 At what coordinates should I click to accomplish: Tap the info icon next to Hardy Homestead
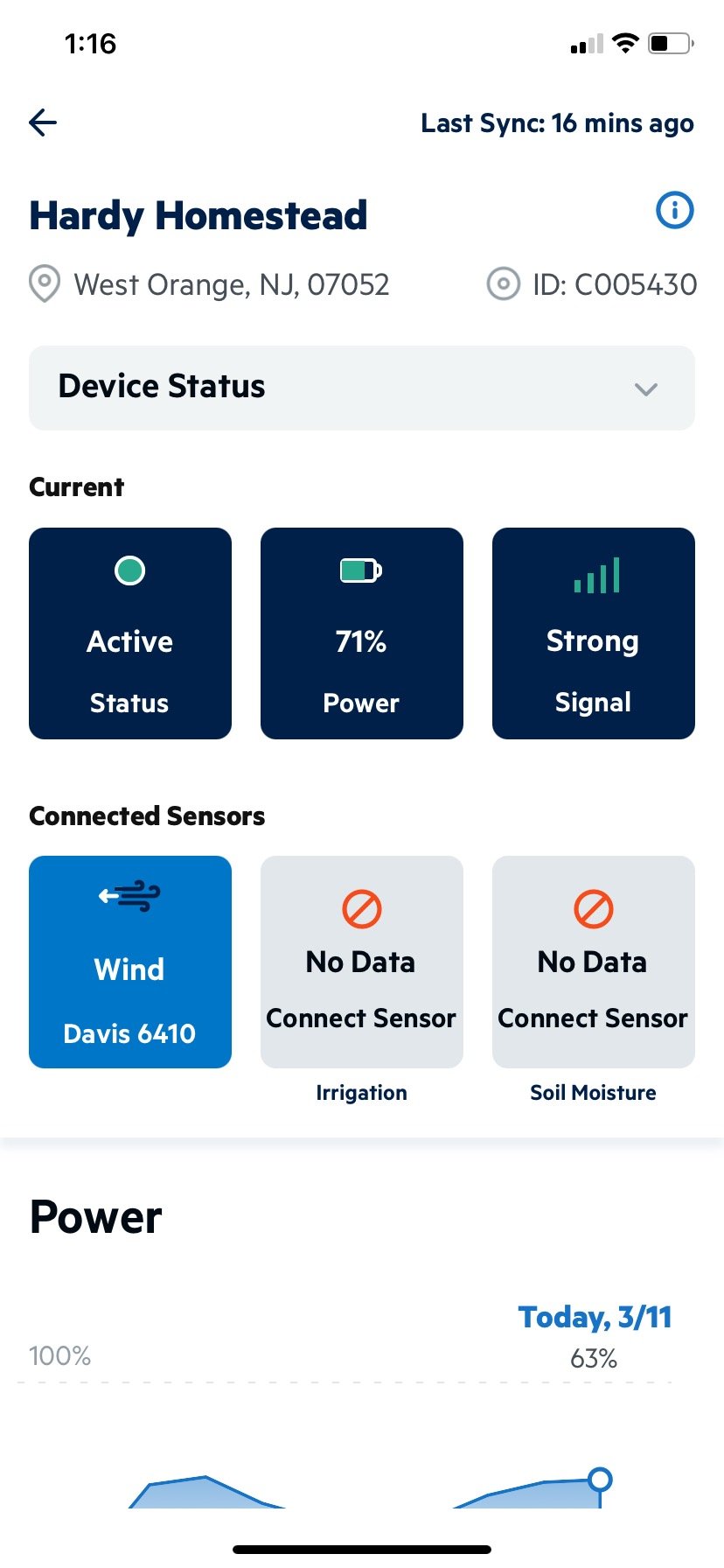point(674,210)
